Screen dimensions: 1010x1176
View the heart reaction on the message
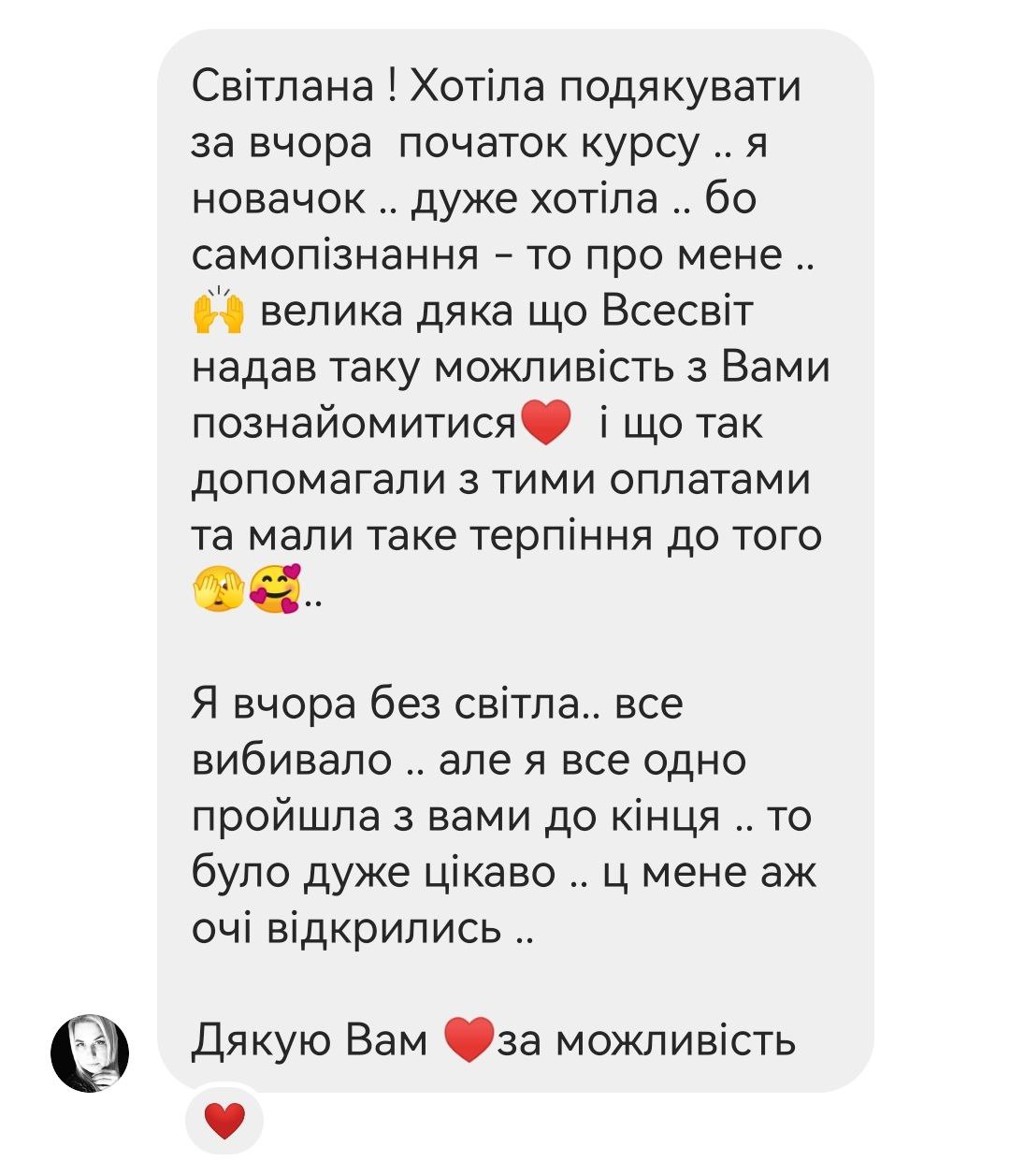click(x=224, y=1120)
